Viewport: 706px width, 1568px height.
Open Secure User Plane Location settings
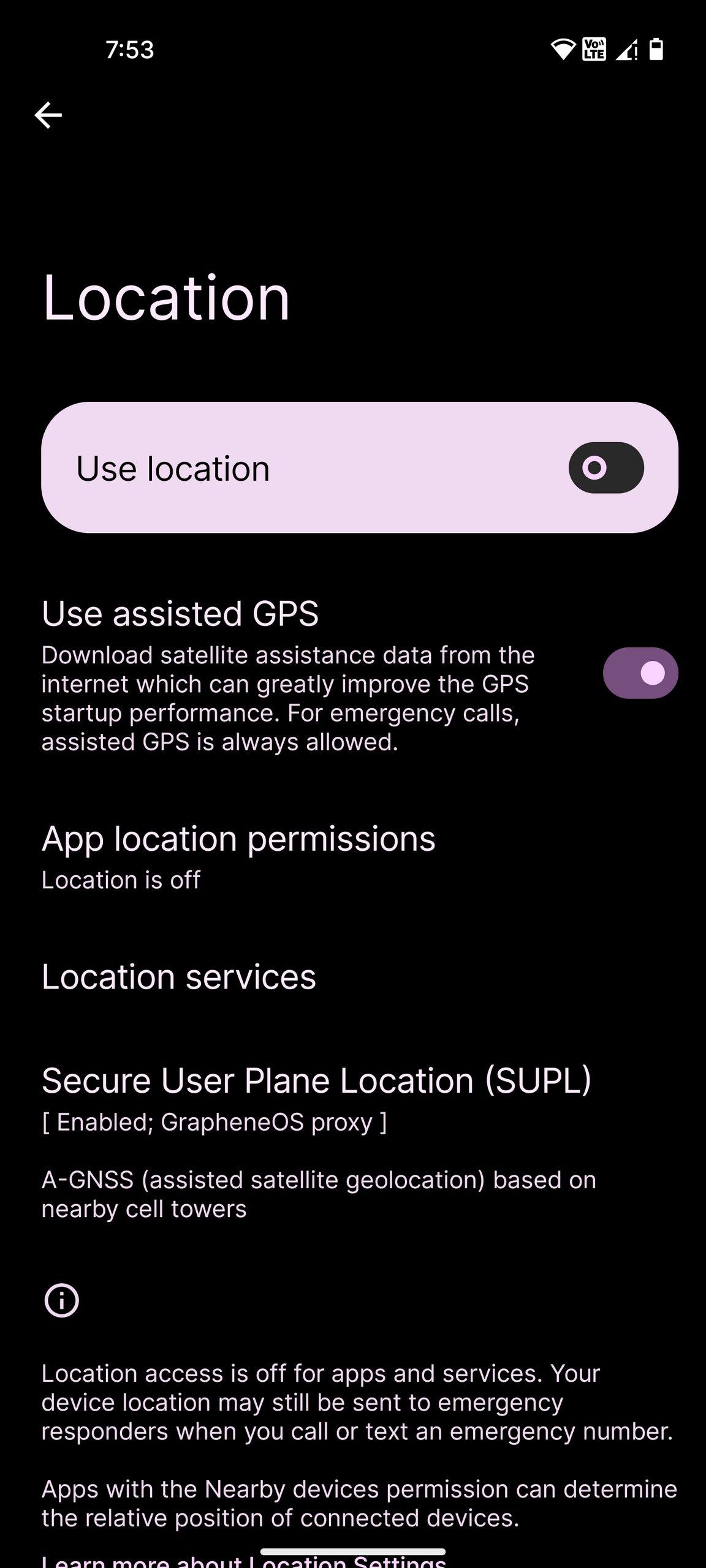(316, 1098)
